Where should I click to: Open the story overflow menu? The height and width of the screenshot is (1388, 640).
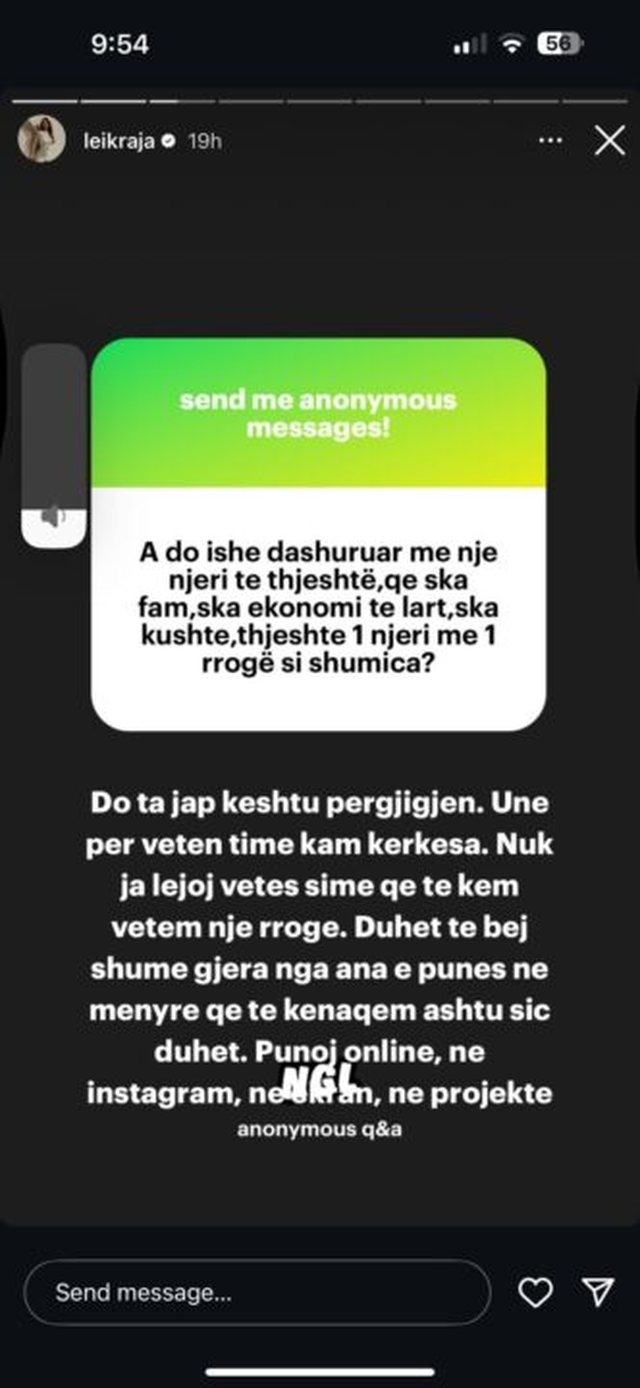pyautogui.click(x=550, y=141)
